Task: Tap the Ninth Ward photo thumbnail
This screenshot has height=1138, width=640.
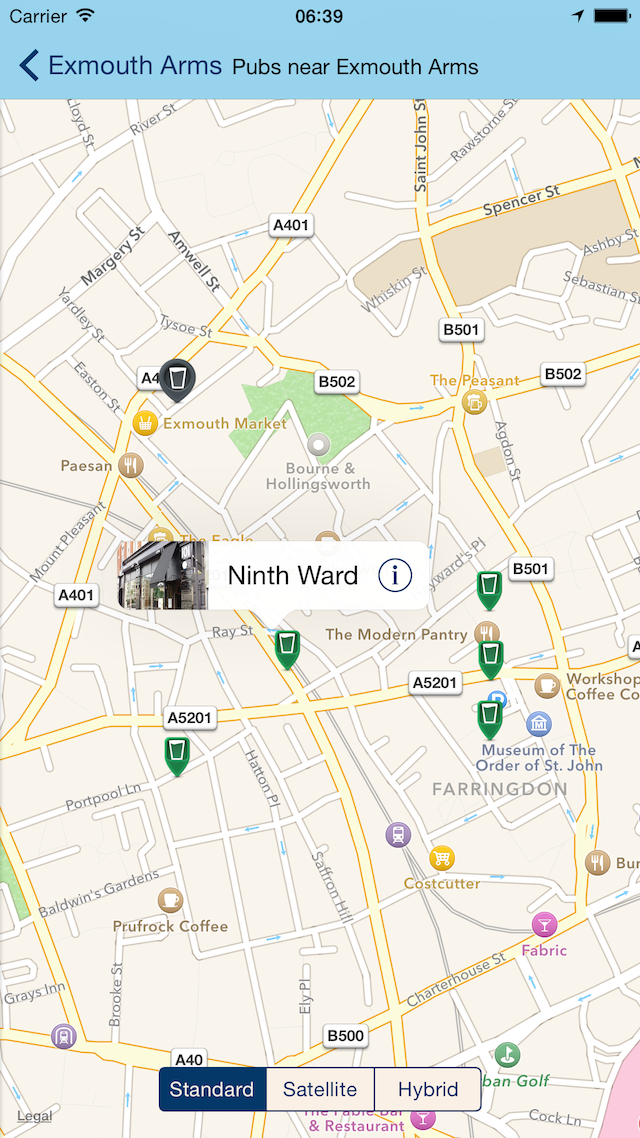Action: [x=163, y=576]
